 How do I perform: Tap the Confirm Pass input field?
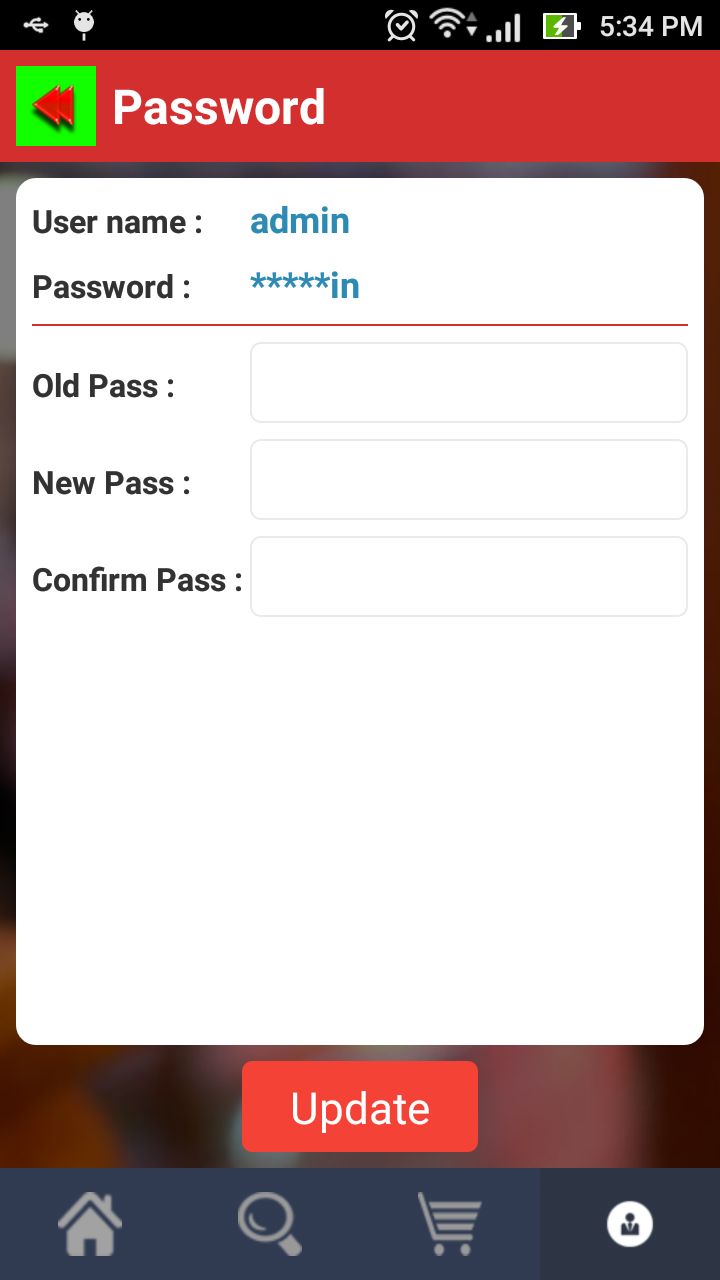(468, 577)
